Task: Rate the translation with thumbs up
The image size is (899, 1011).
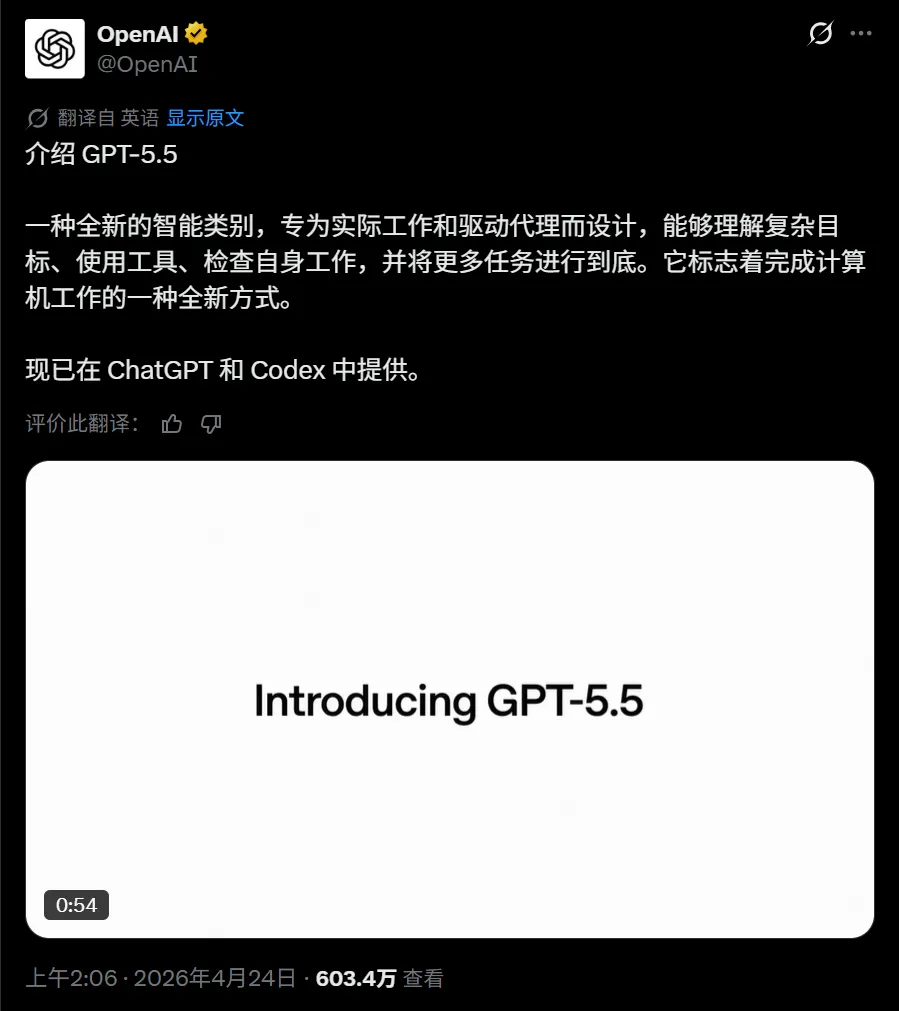Action: pyautogui.click(x=172, y=424)
